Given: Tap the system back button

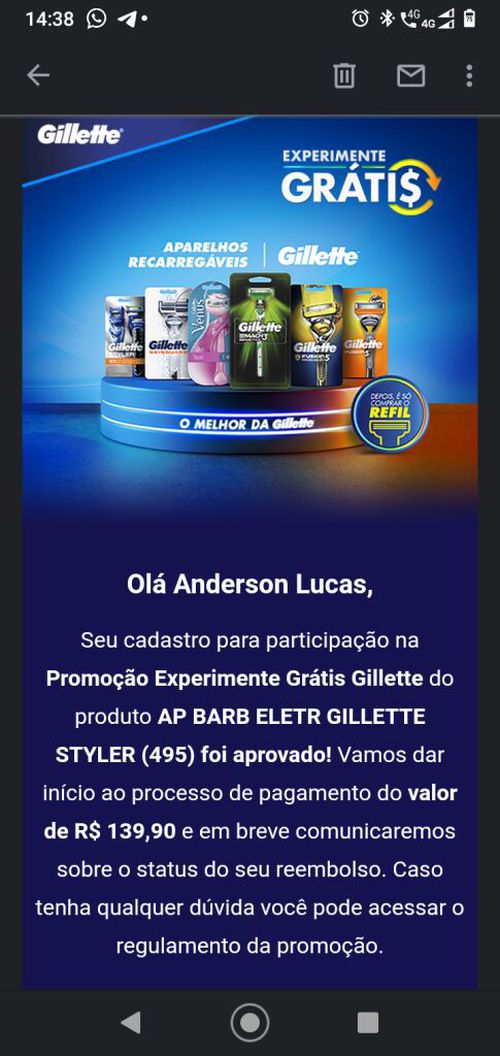Looking at the screenshot, I should pos(131,1022).
